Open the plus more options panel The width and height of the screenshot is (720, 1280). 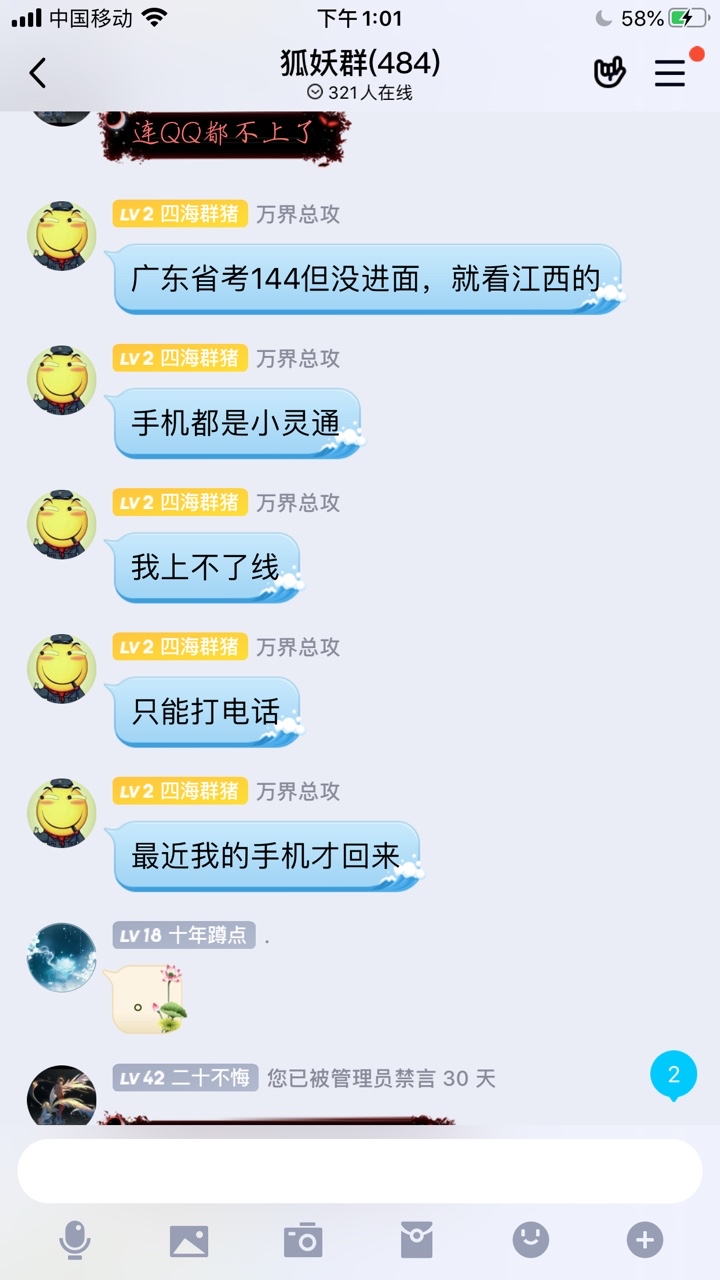click(645, 1241)
